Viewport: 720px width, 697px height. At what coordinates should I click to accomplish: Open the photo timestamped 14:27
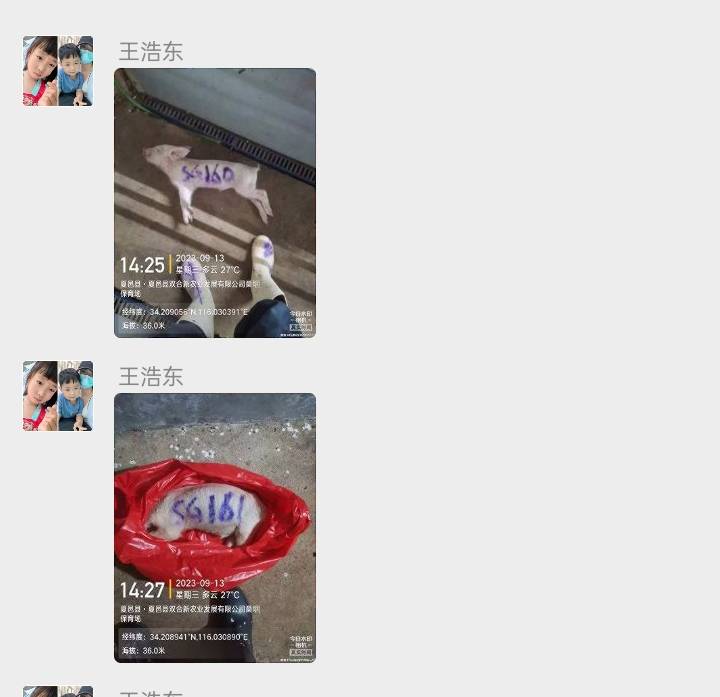[215, 528]
